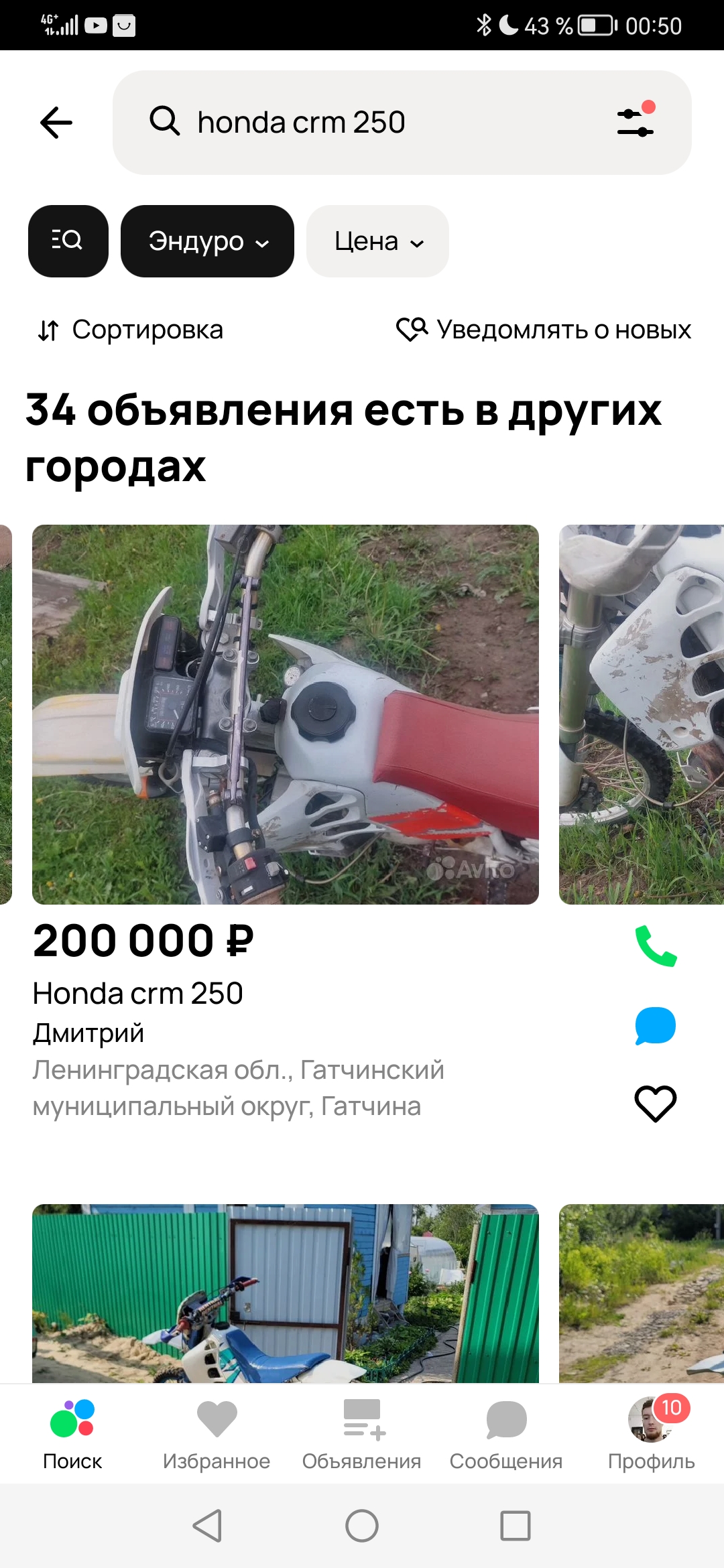Open the Honda crm 250 listing photo
The height and width of the screenshot is (1568, 724).
[286, 714]
